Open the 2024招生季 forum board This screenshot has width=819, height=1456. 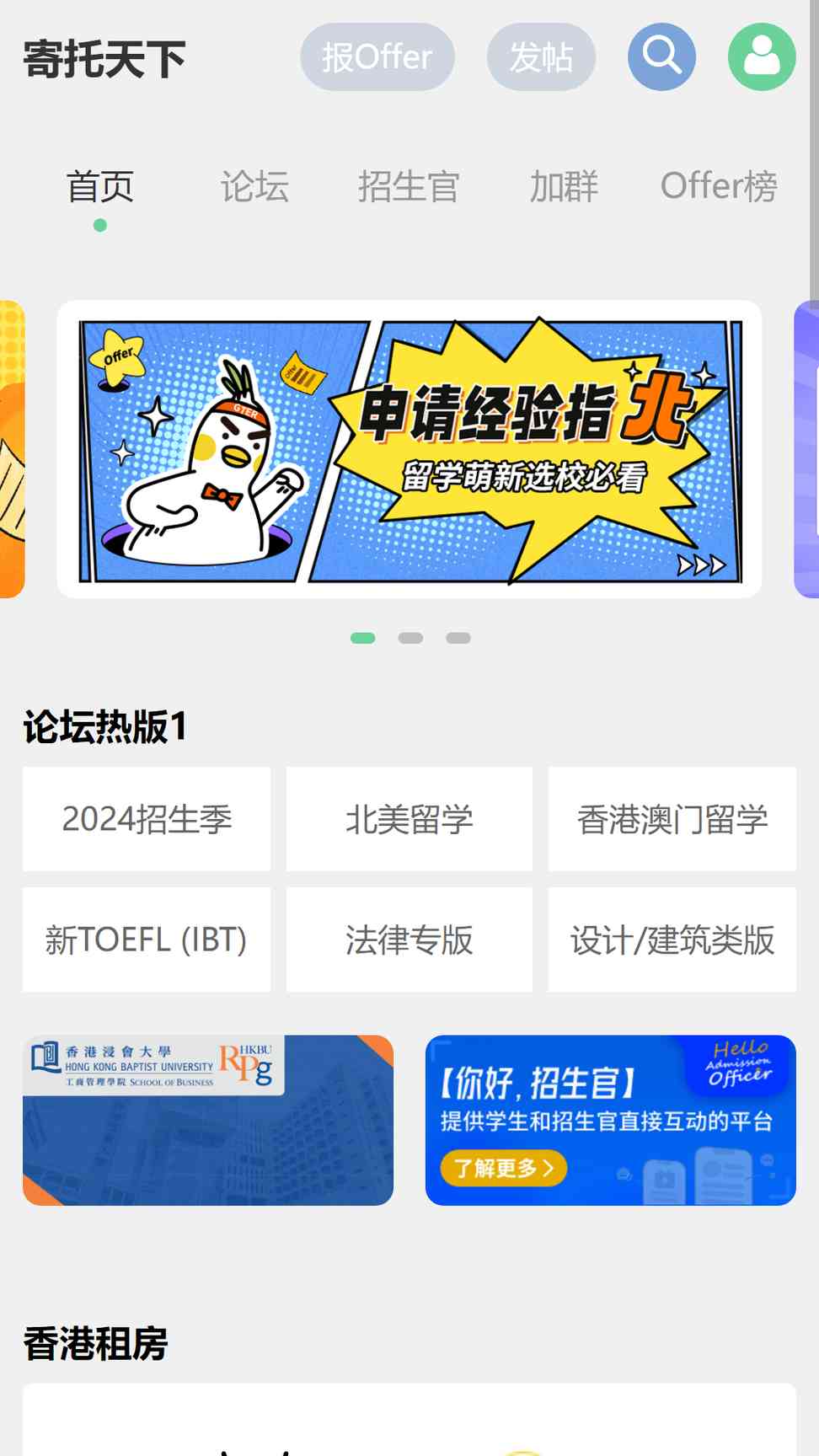pyautogui.click(x=147, y=819)
